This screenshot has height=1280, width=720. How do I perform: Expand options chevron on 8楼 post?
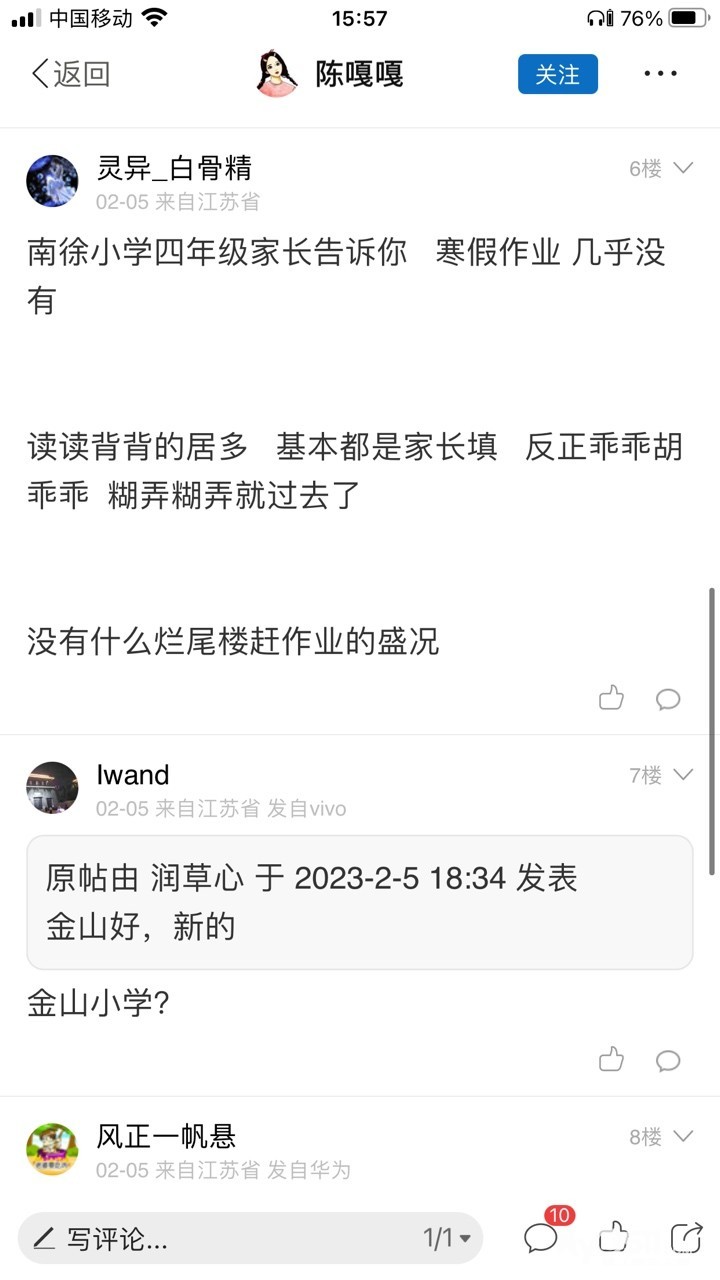(x=684, y=1136)
